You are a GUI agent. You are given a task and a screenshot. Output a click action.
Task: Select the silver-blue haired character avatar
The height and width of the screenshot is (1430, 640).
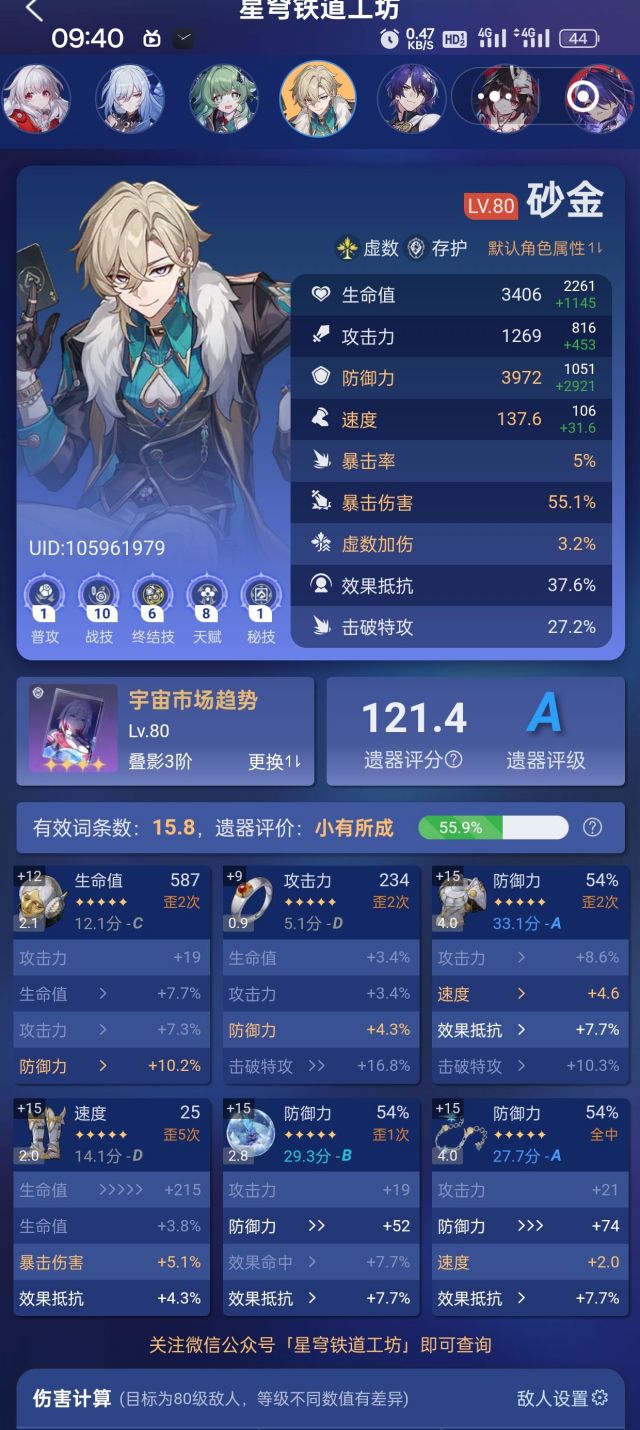click(x=130, y=97)
